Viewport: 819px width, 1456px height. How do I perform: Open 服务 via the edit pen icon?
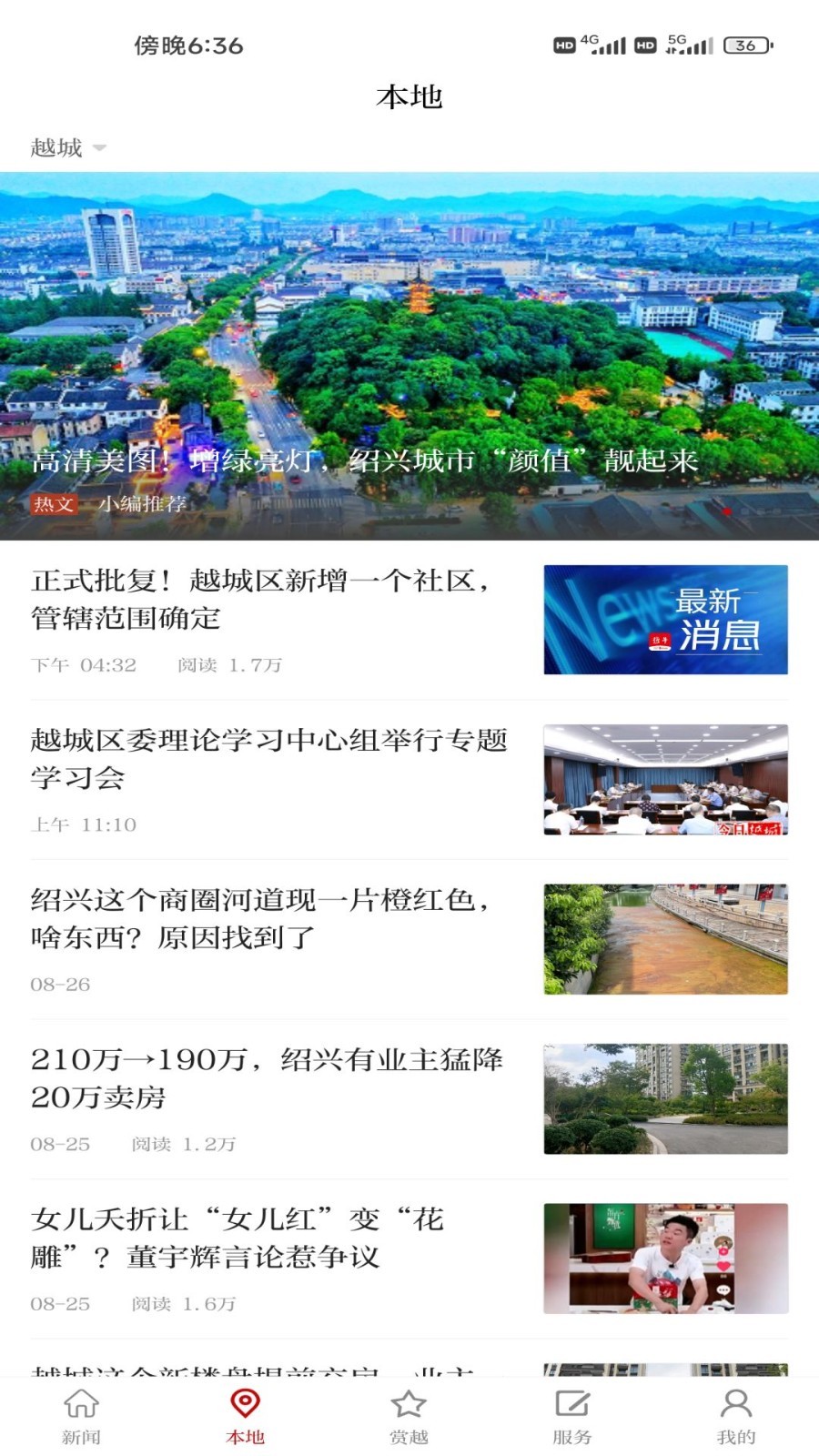(571, 1404)
